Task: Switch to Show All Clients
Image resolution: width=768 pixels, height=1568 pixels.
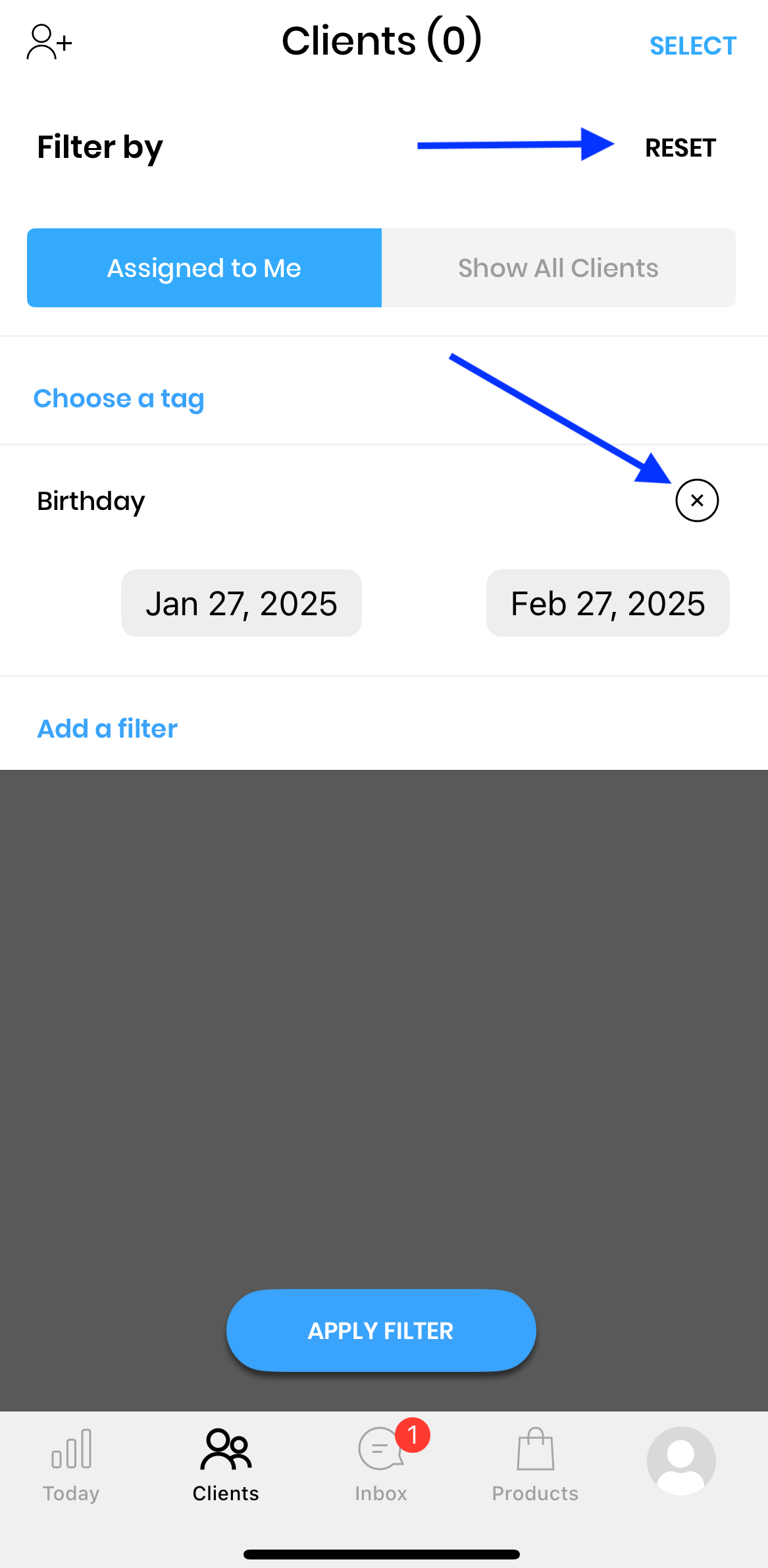Action: pyautogui.click(x=558, y=268)
